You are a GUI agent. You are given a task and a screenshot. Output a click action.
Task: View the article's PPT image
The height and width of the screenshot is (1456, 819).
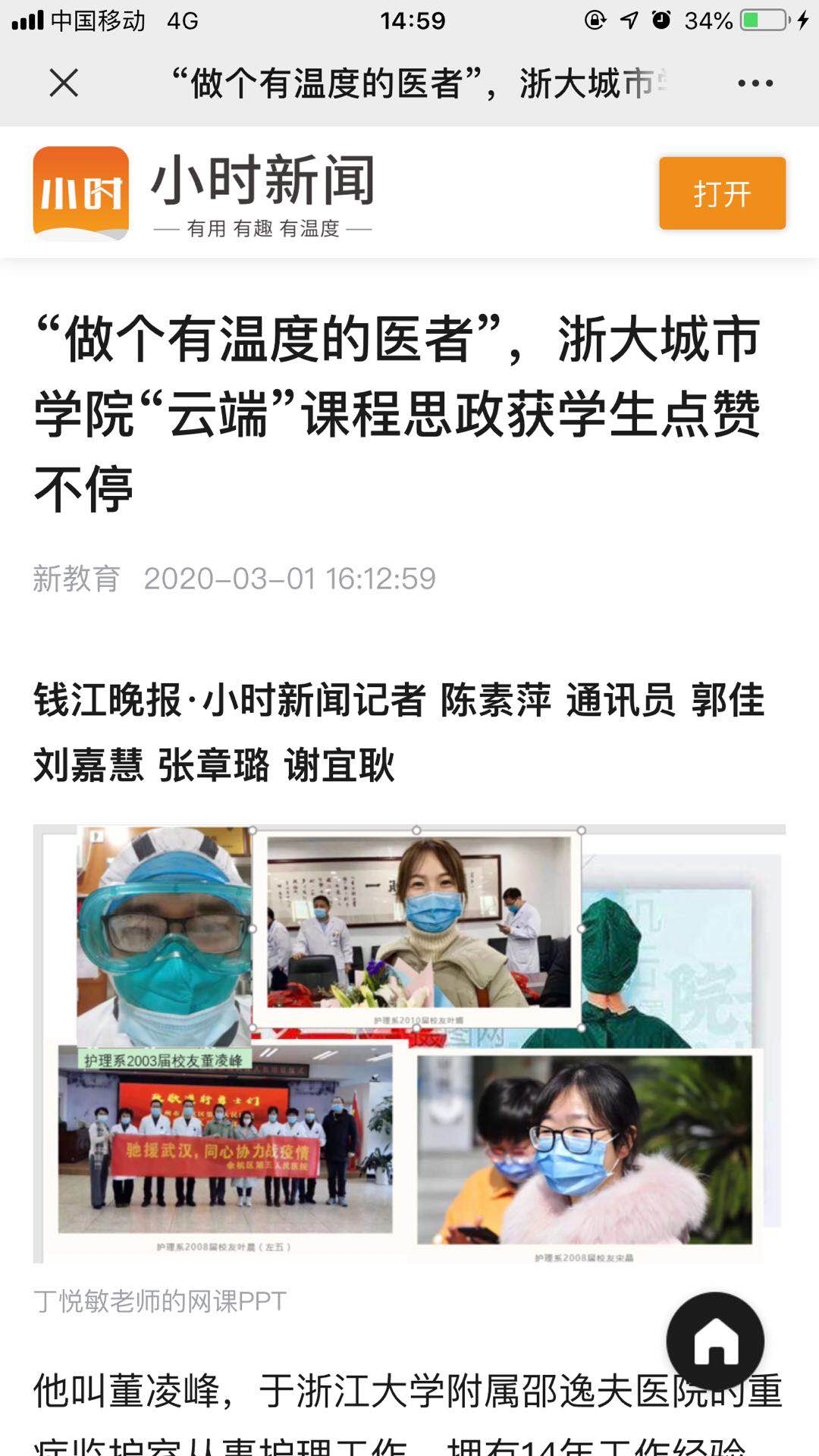pyautogui.click(x=409, y=1043)
